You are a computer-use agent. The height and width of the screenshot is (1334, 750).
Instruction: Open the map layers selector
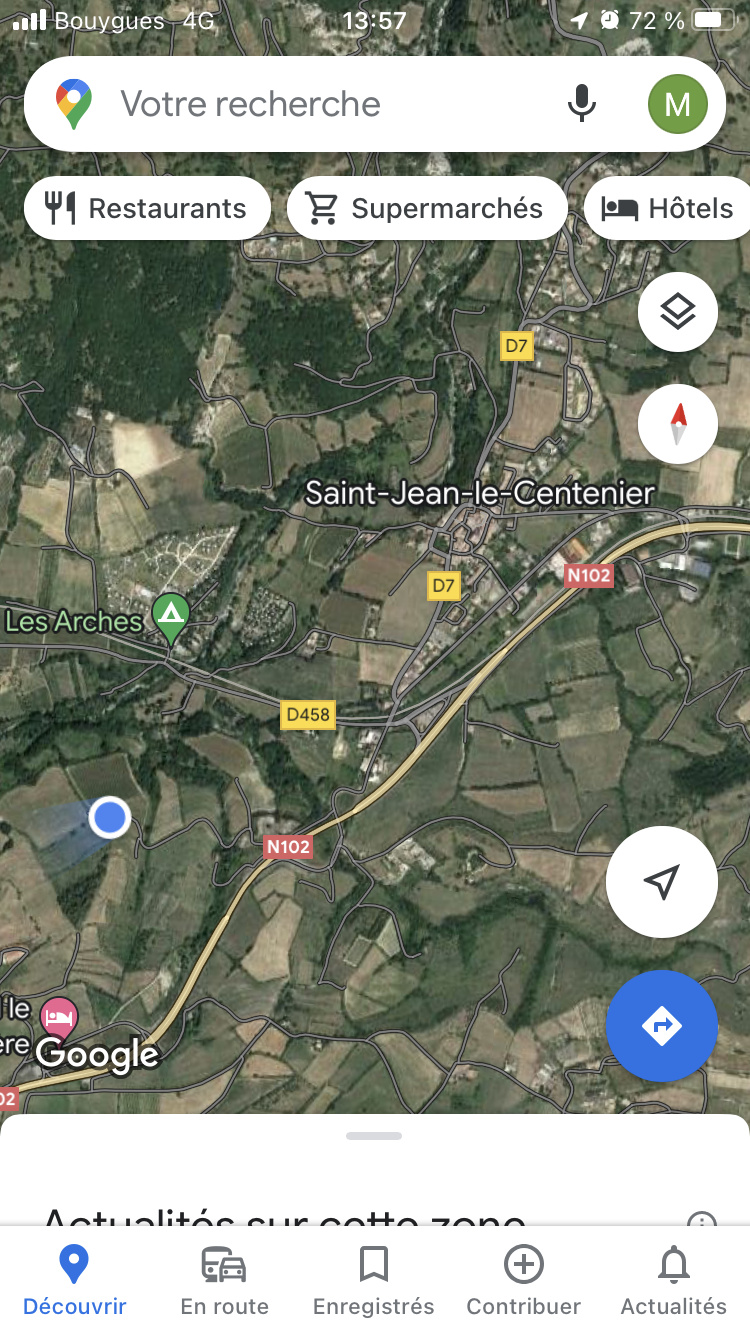(677, 313)
